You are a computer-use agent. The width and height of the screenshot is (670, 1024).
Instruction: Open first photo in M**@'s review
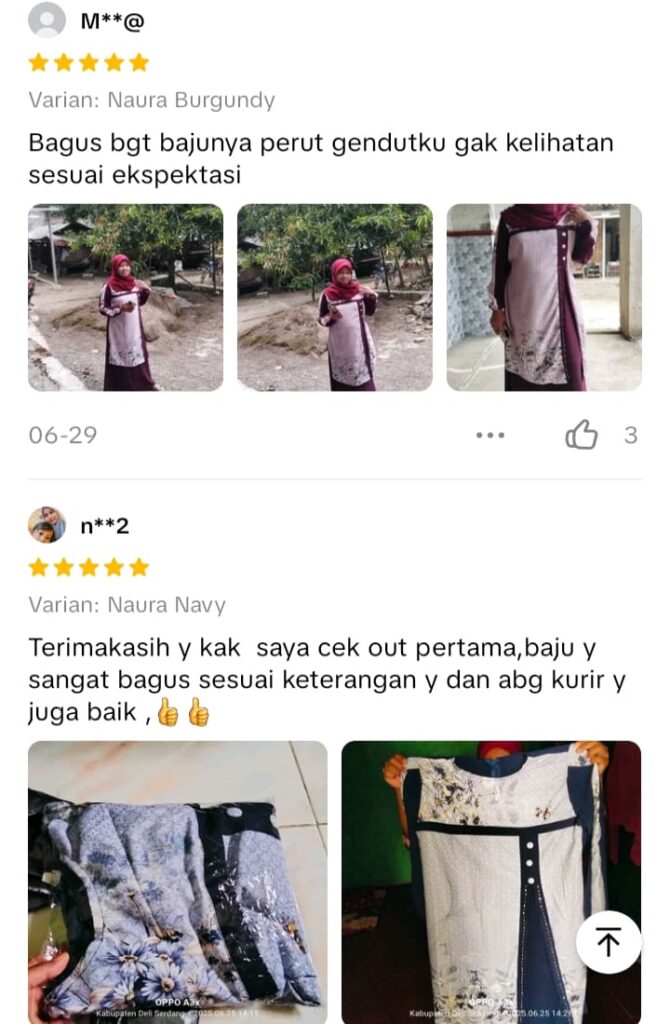coord(125,297)
